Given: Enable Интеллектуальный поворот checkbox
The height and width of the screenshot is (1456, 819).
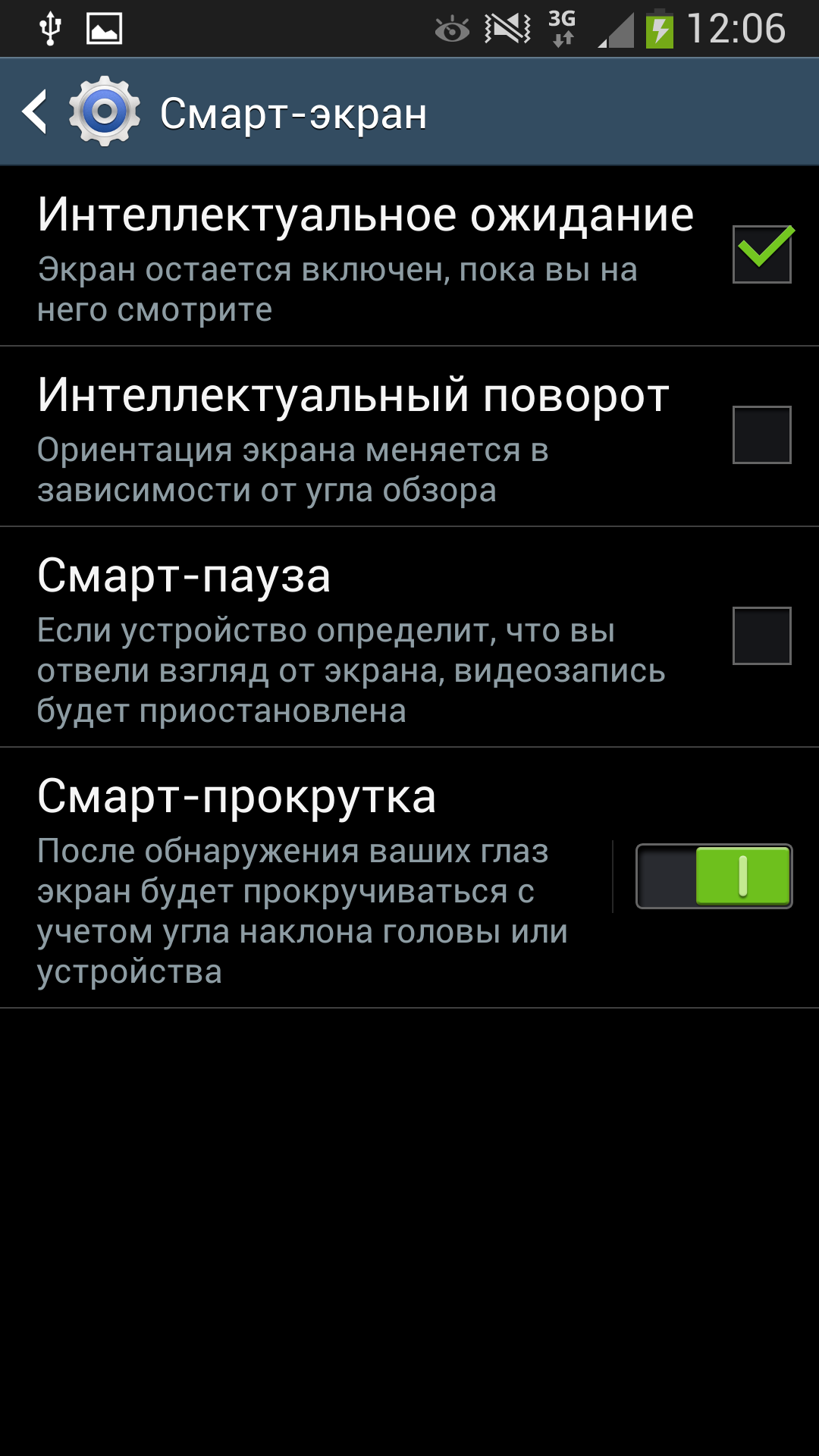Looking at the screenshot, I should (761, 435).
